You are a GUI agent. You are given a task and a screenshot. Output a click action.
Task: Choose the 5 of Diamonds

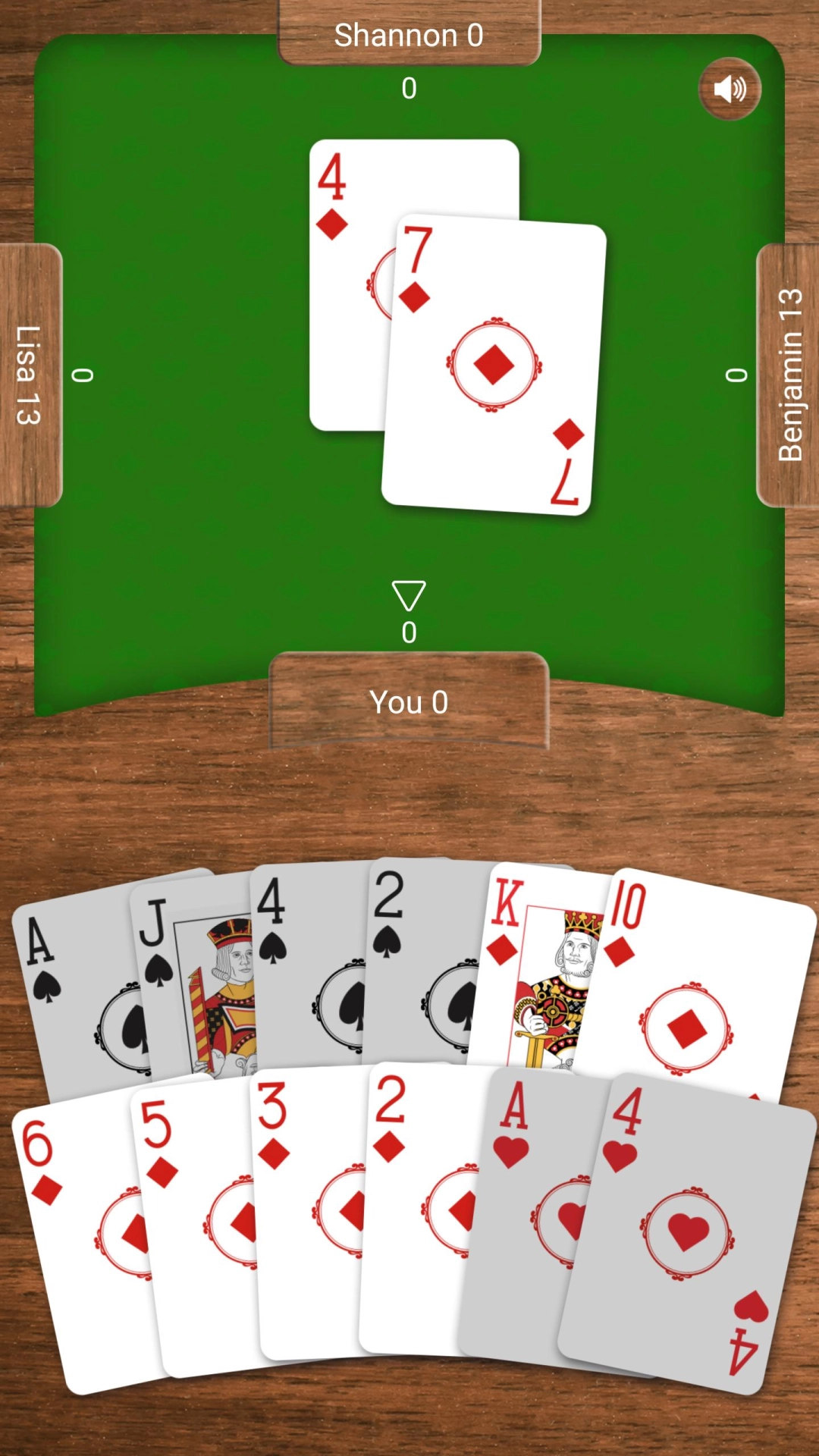[x=182, y=1213]
